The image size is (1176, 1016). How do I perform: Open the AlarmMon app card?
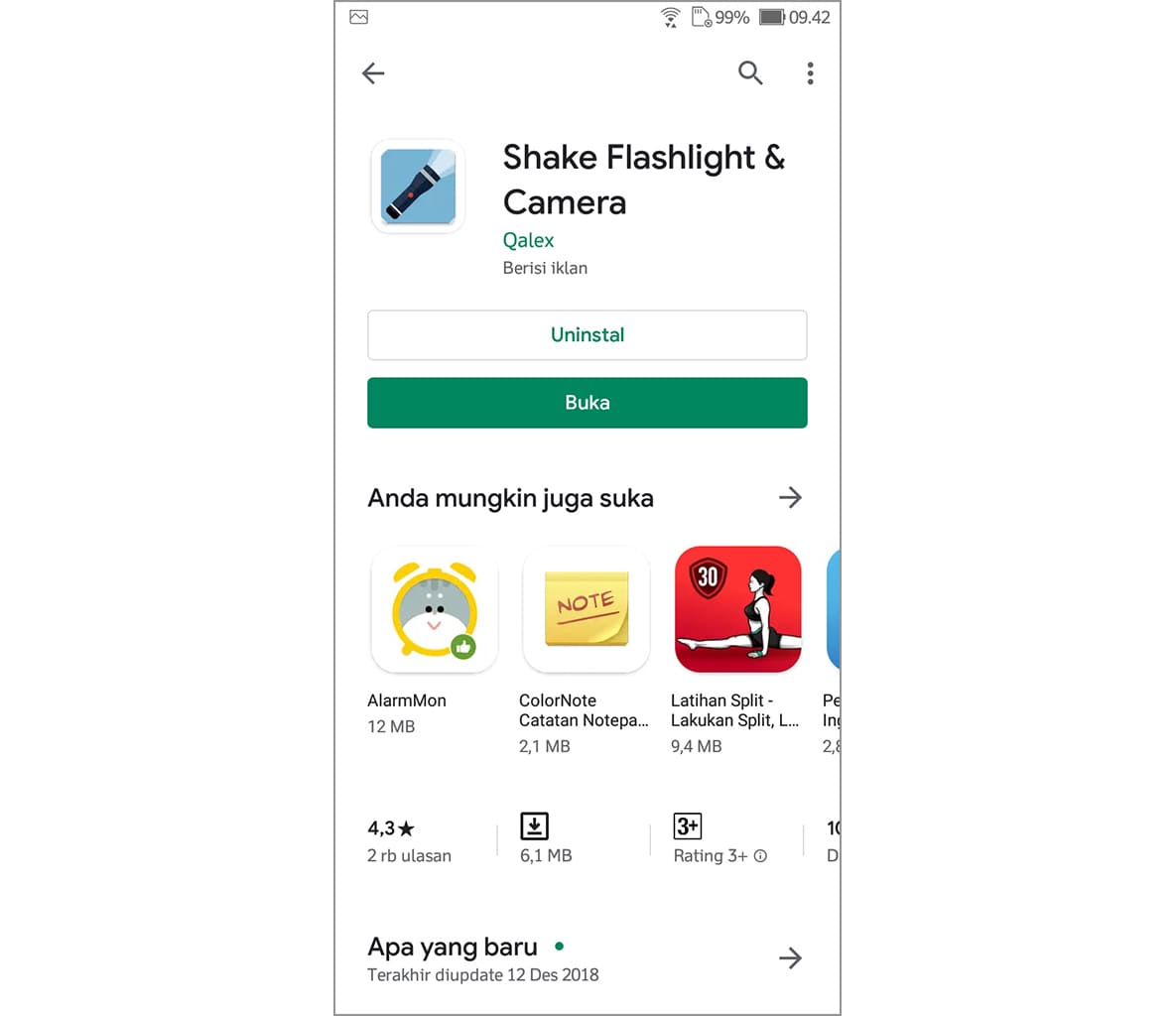tap(434, 610)
